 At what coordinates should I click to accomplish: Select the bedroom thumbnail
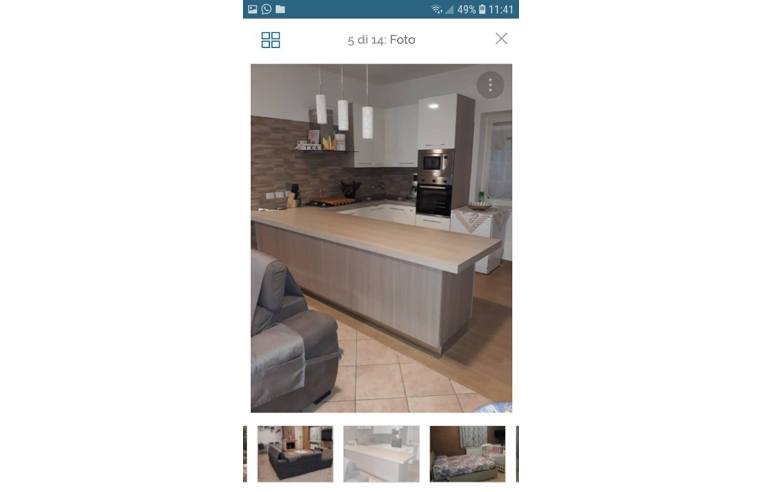pyautogui.click(x=467, y=453)
